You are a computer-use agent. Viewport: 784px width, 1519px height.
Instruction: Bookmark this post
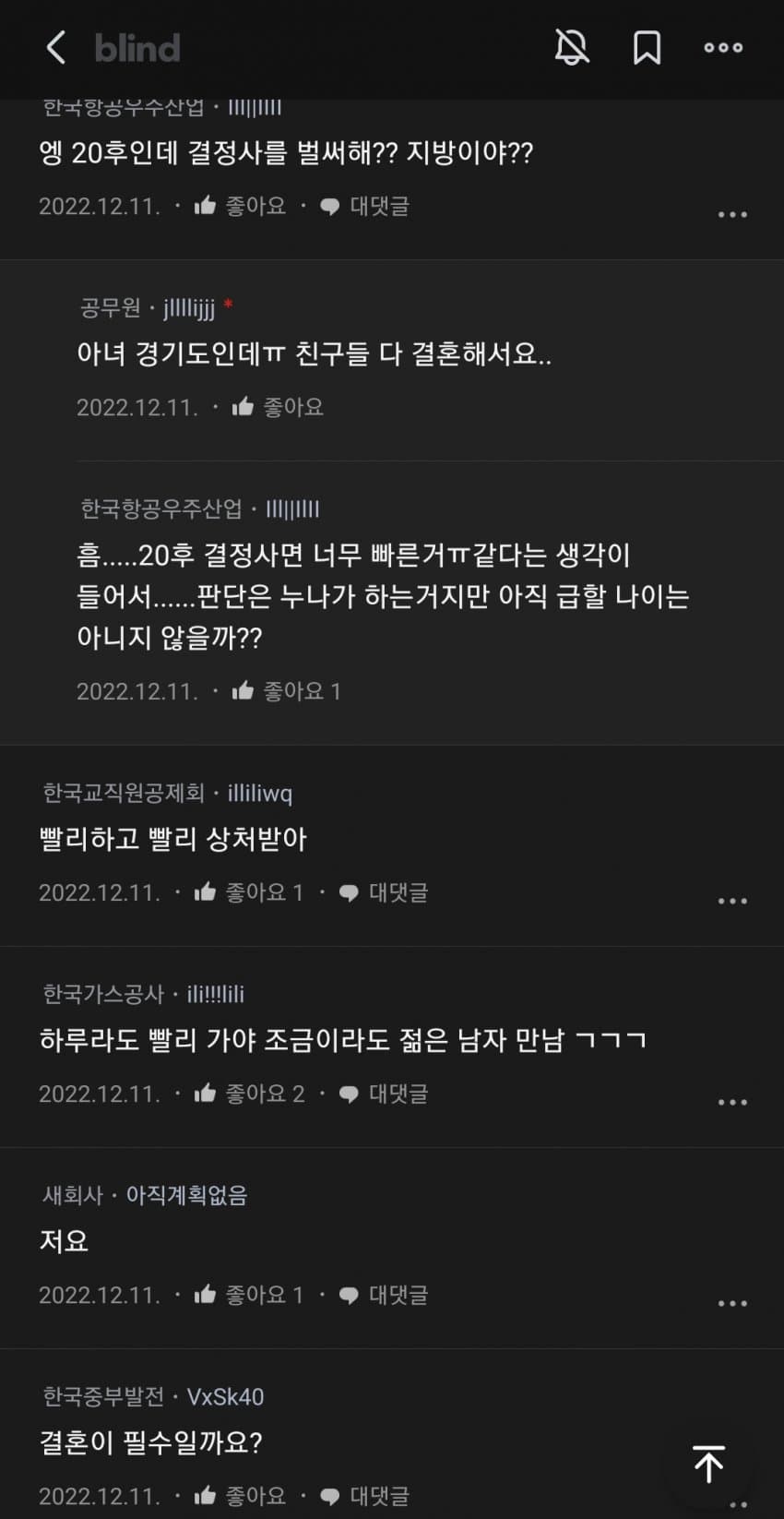[647, 48]
